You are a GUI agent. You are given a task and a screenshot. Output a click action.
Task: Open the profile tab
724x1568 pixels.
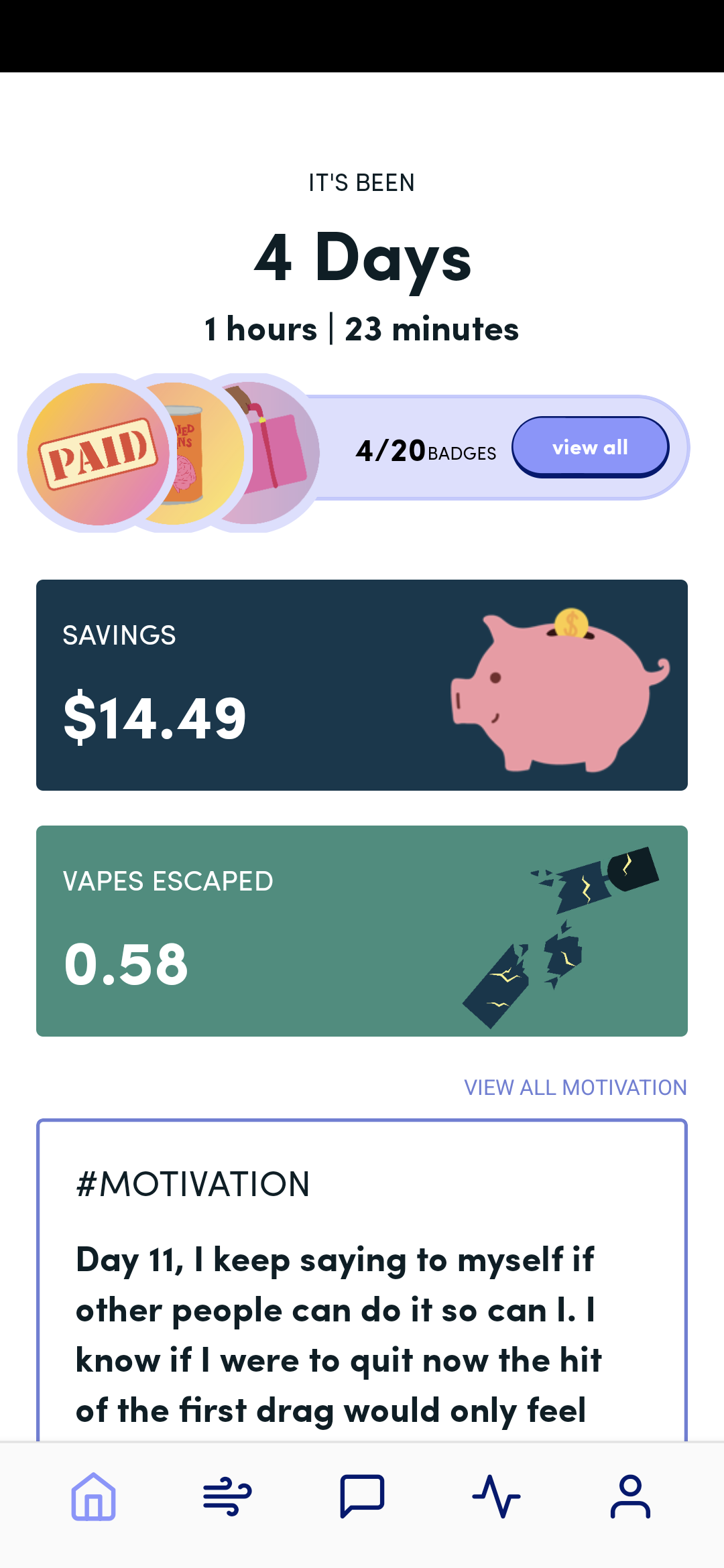click(630, 1496)
